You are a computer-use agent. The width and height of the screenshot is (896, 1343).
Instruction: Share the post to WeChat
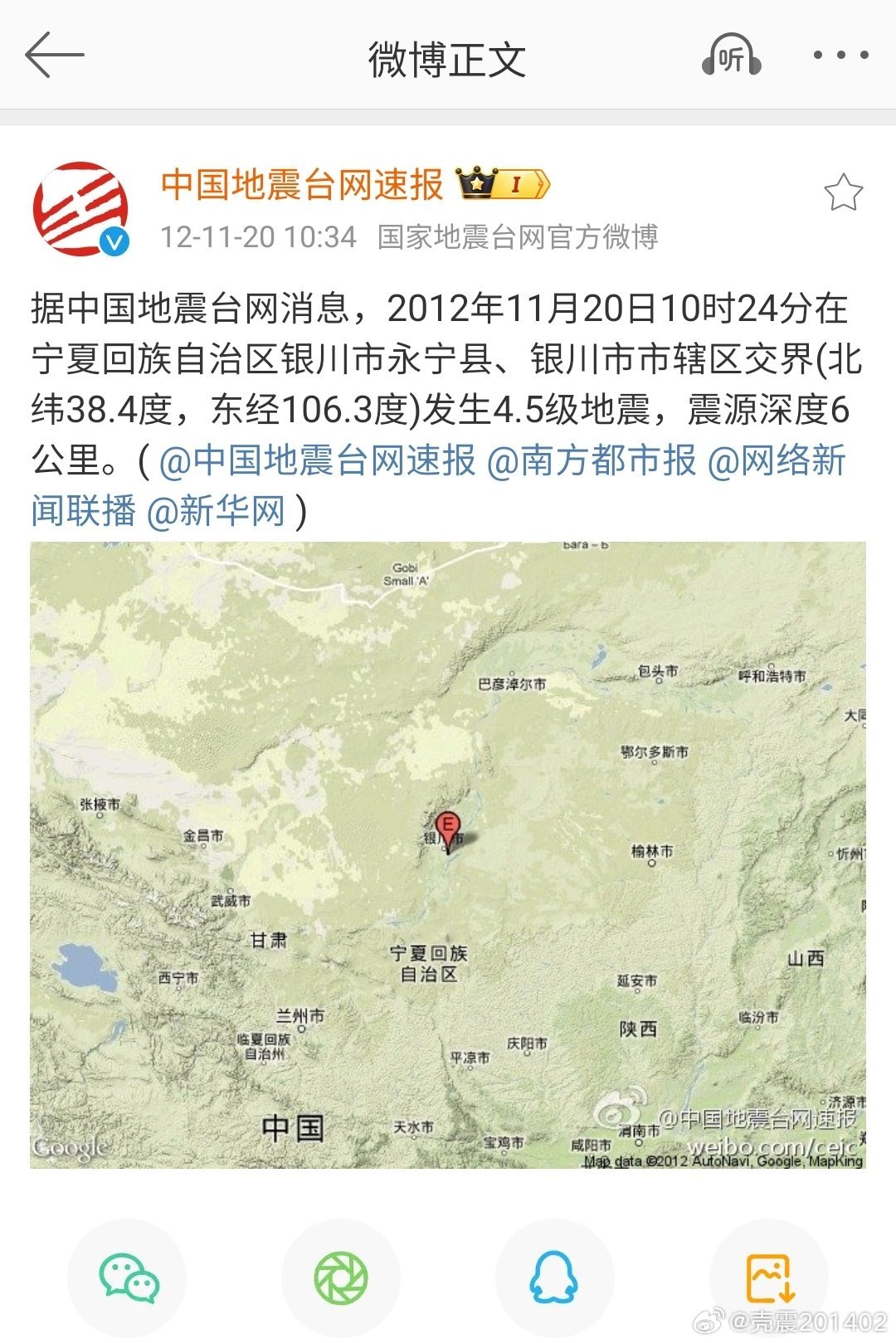129,1277
